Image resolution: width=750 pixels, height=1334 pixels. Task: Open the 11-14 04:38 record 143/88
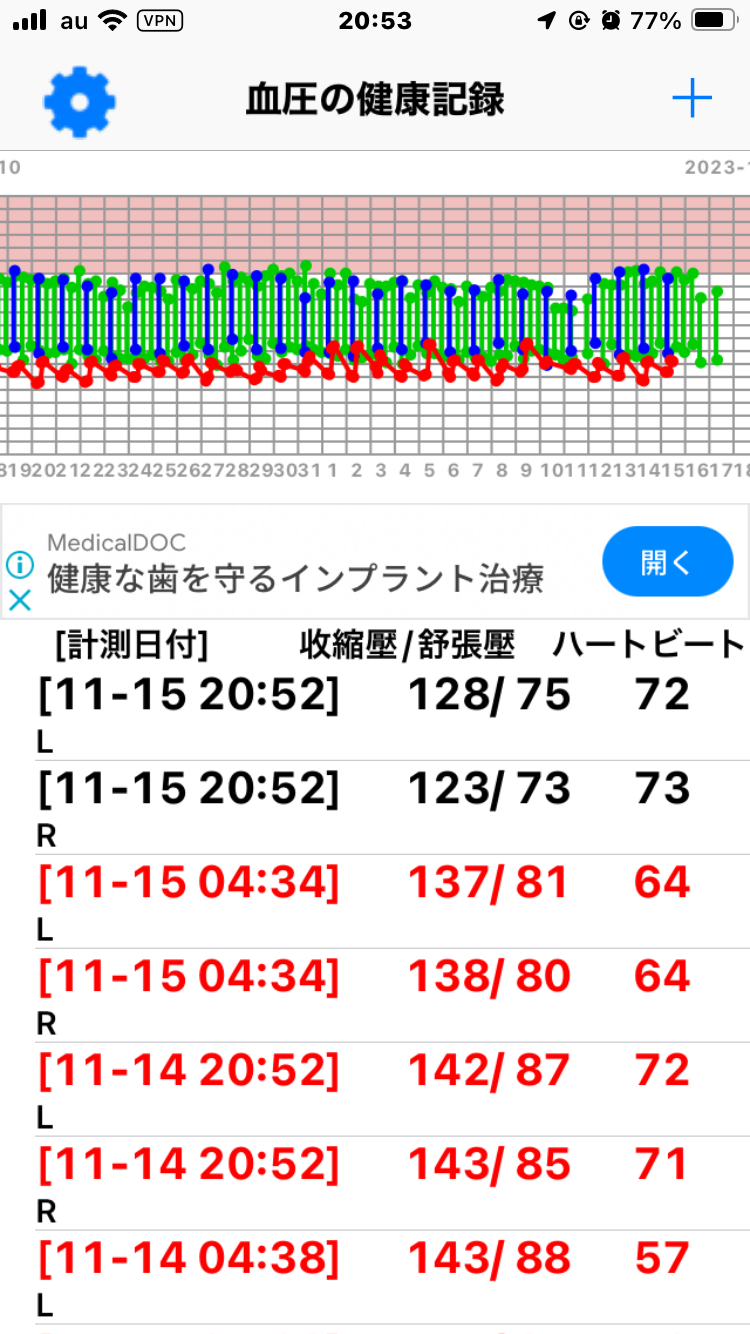[375, 1278]
